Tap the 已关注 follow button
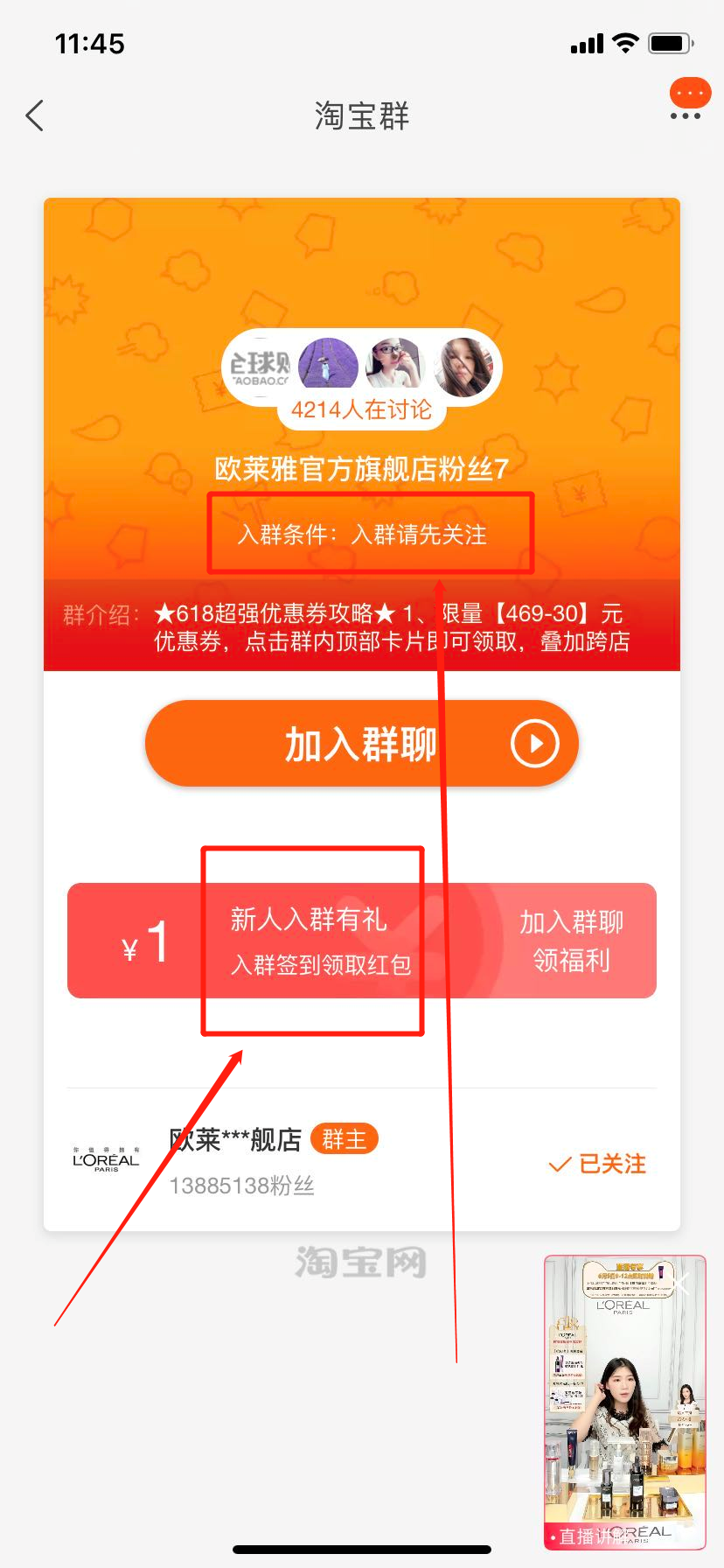This screenshot has height=1568, width=724. (x=597, y=1164)
